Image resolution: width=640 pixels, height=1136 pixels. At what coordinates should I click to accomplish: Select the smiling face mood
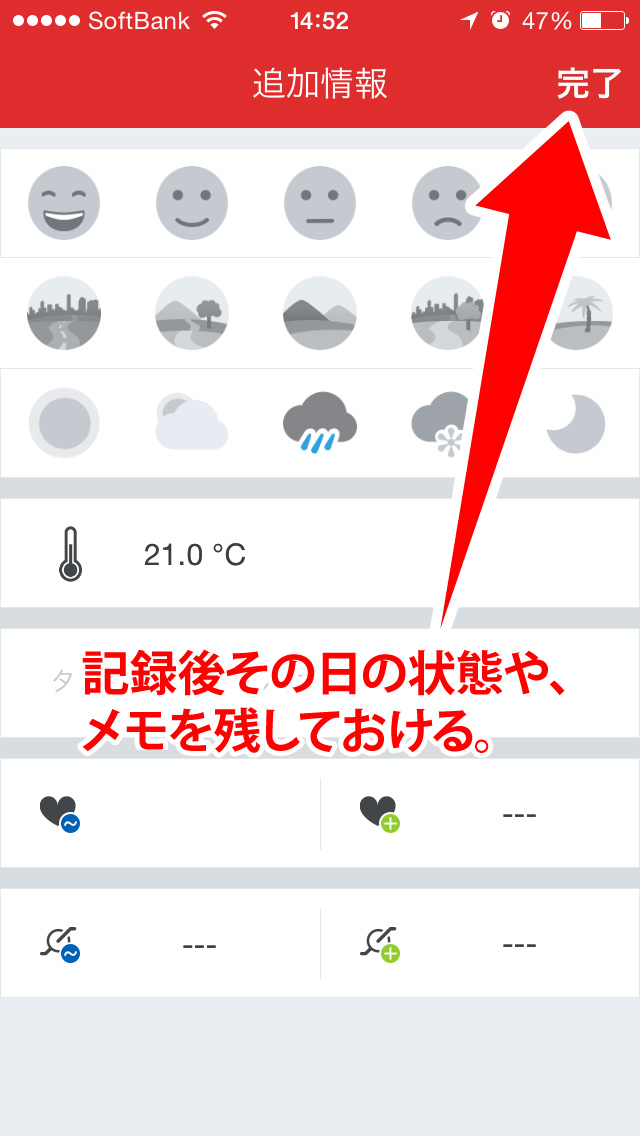[x=192, y=203]
